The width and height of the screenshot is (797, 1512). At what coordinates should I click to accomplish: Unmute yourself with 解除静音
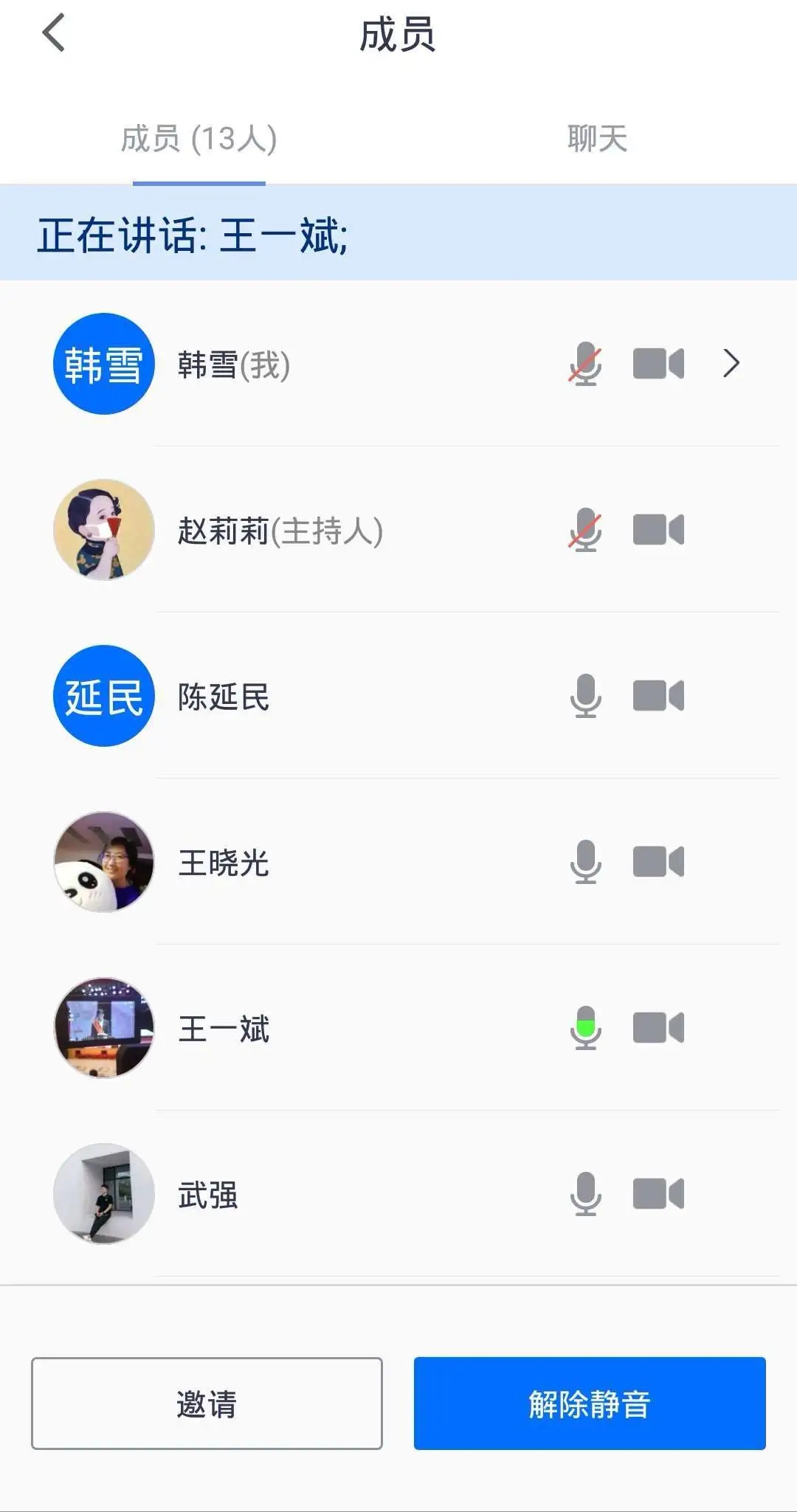589,1404
